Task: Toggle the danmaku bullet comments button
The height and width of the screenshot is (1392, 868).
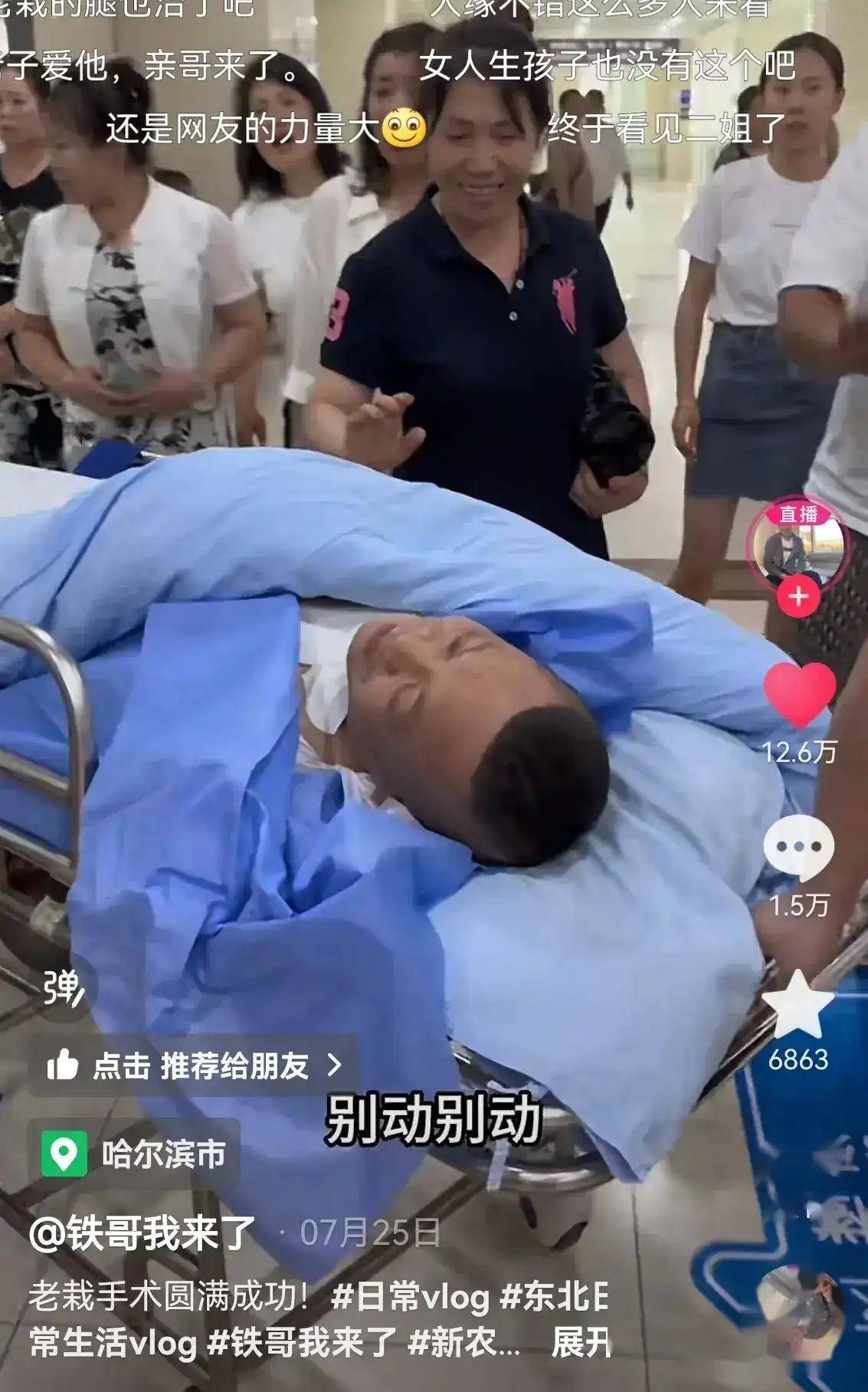Action: click(63, 988)
